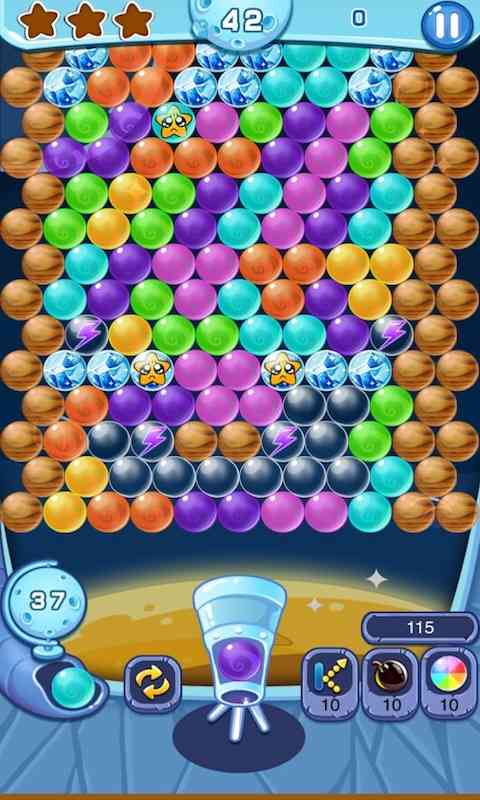Use the bomb booster

[x=390, y=683]
